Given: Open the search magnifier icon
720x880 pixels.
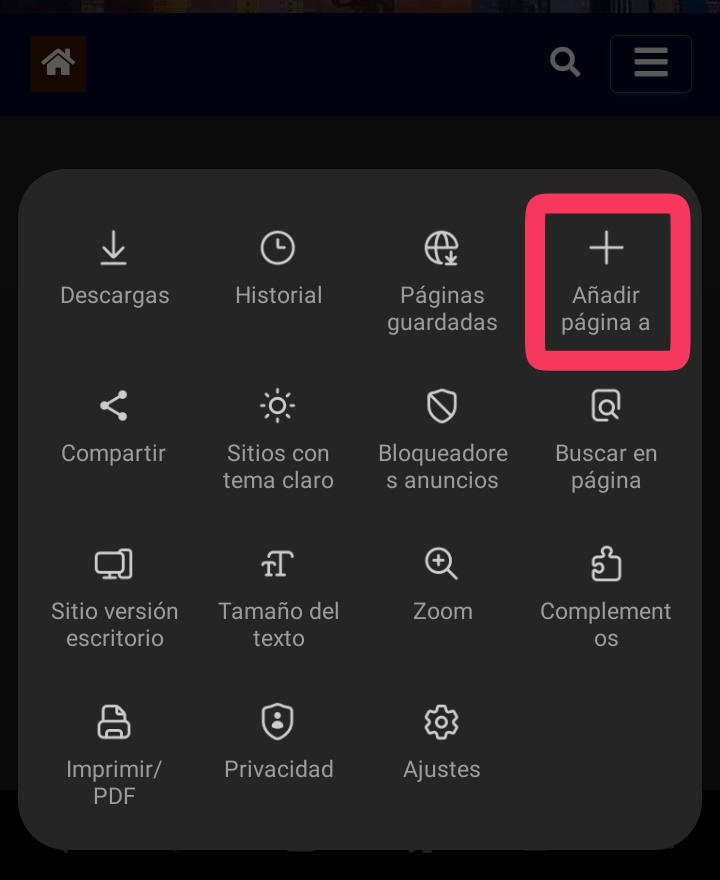Looking at the screenshot, I should pos(565,62).
